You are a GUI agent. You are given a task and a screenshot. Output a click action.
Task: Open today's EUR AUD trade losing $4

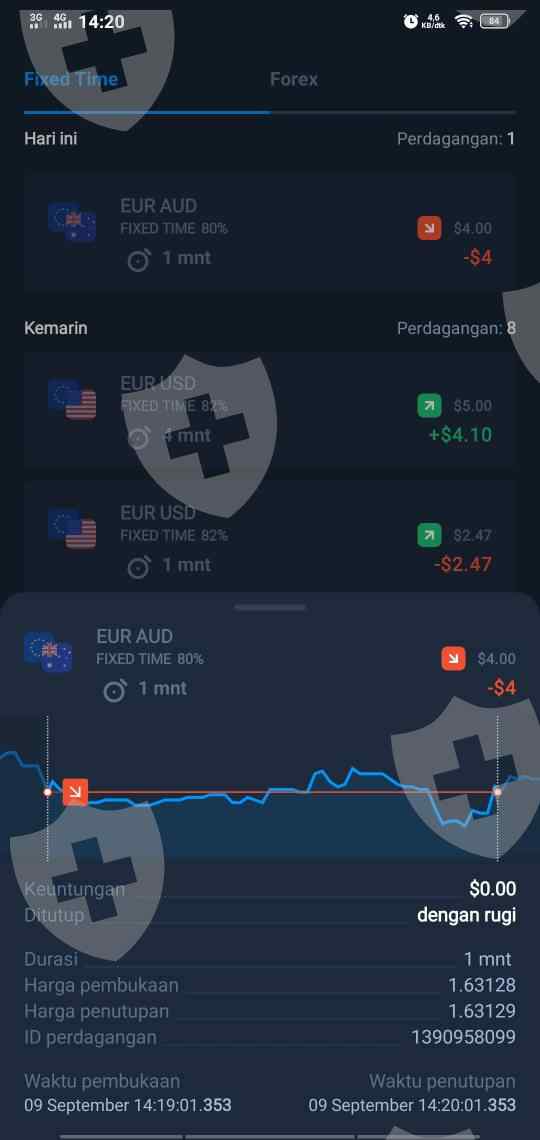(270, 232)
